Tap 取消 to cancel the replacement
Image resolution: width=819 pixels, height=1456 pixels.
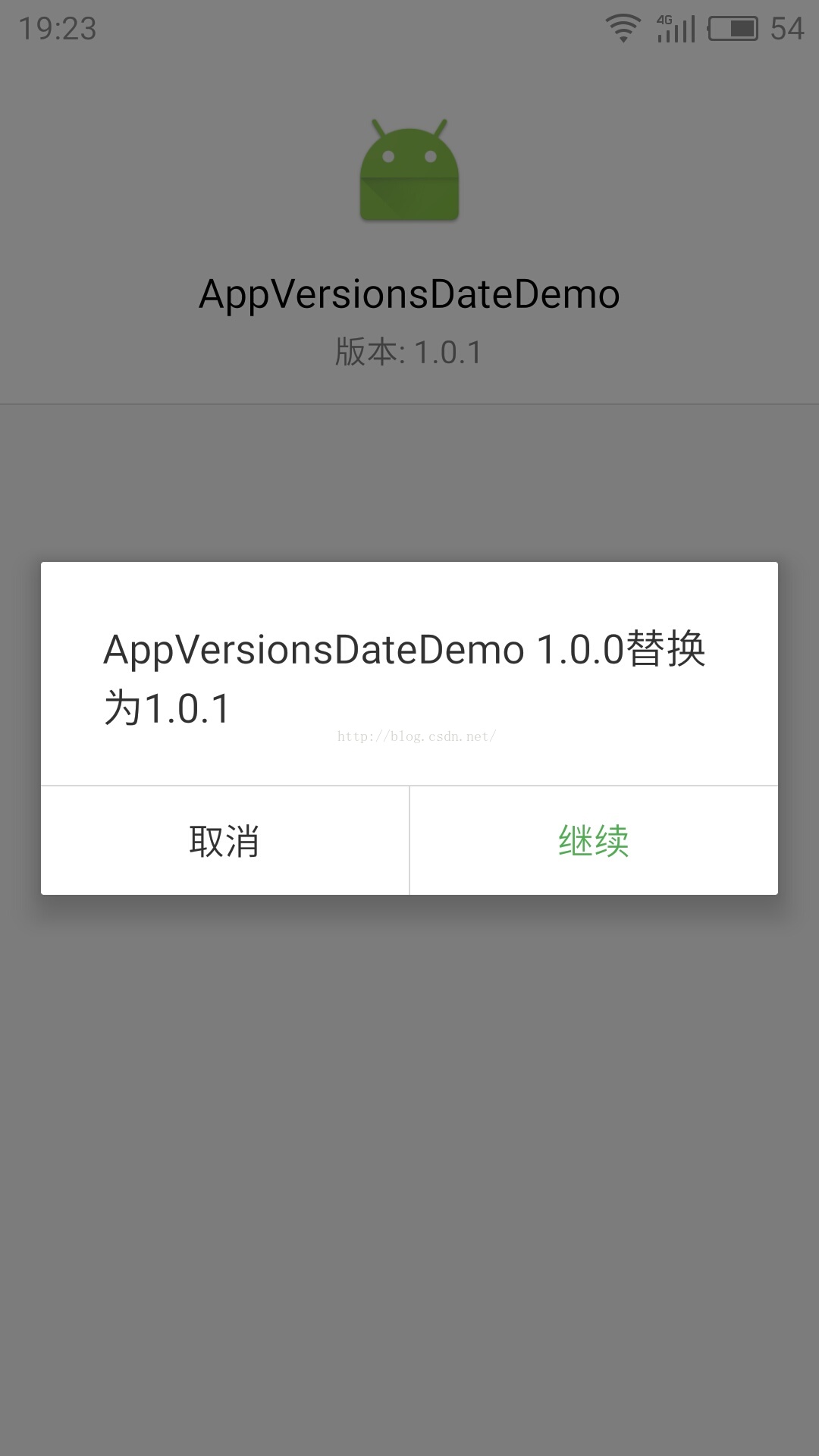(x=224, y=840)
